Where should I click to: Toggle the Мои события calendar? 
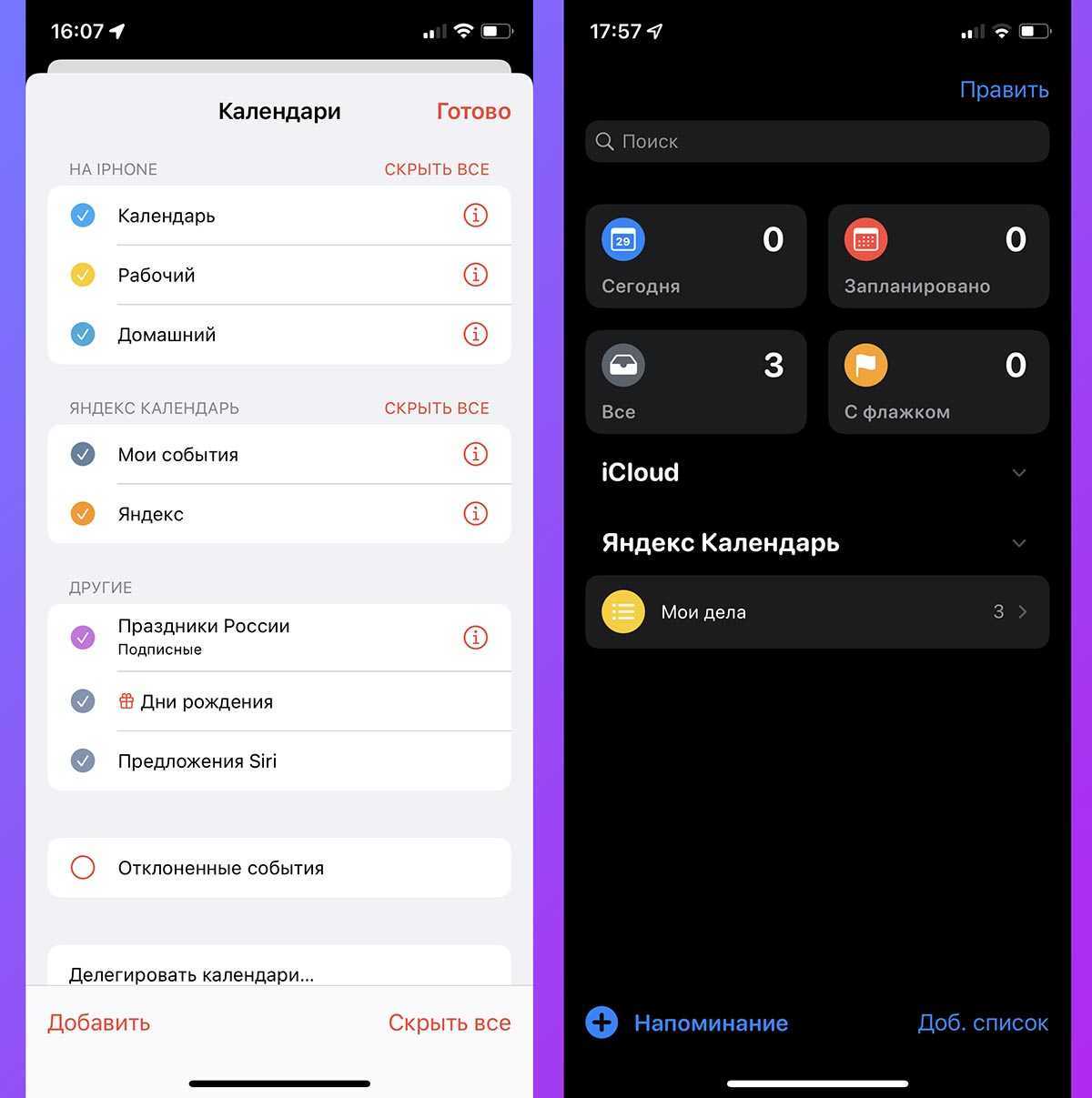pyautogui.click(x=83, y=455)
